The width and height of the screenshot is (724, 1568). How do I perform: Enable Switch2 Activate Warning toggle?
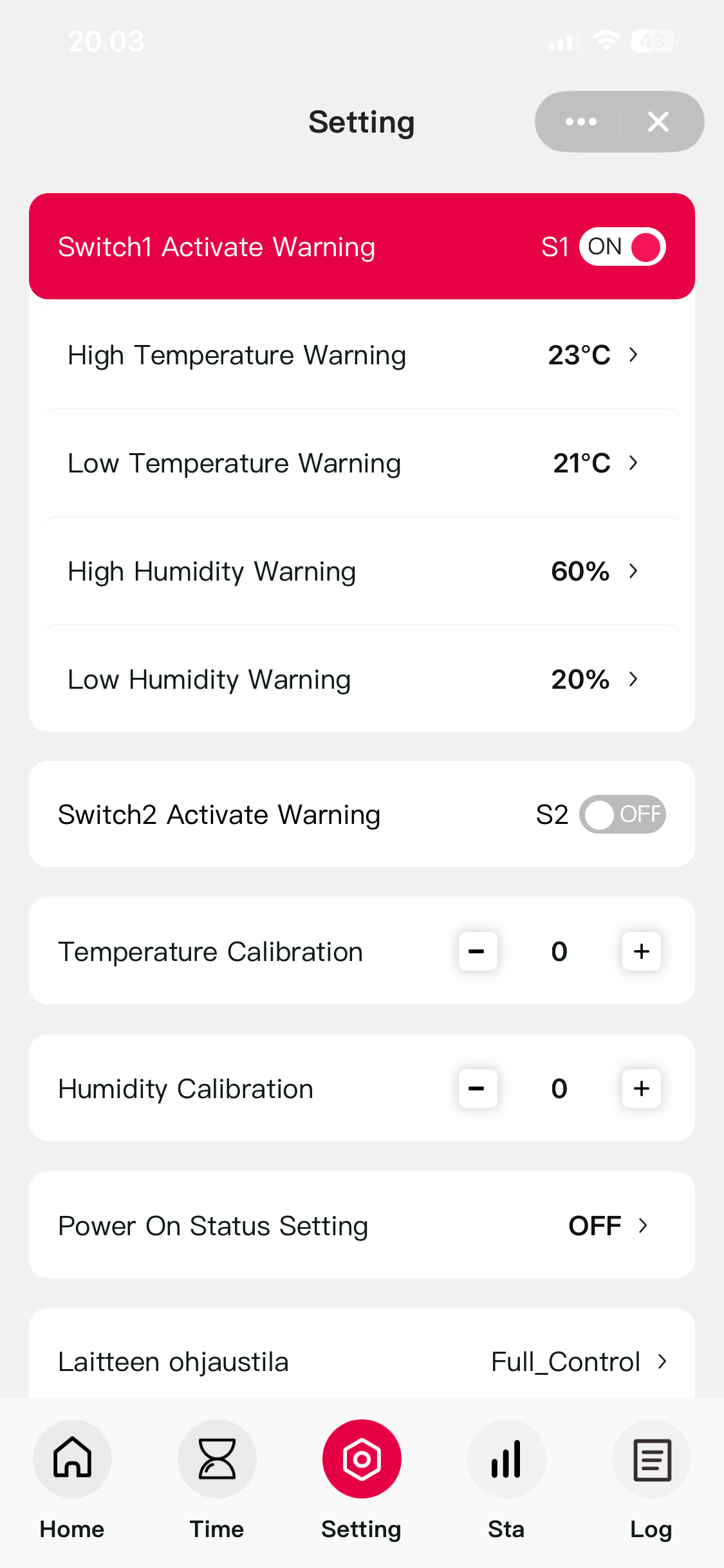[x=622, y=814]
